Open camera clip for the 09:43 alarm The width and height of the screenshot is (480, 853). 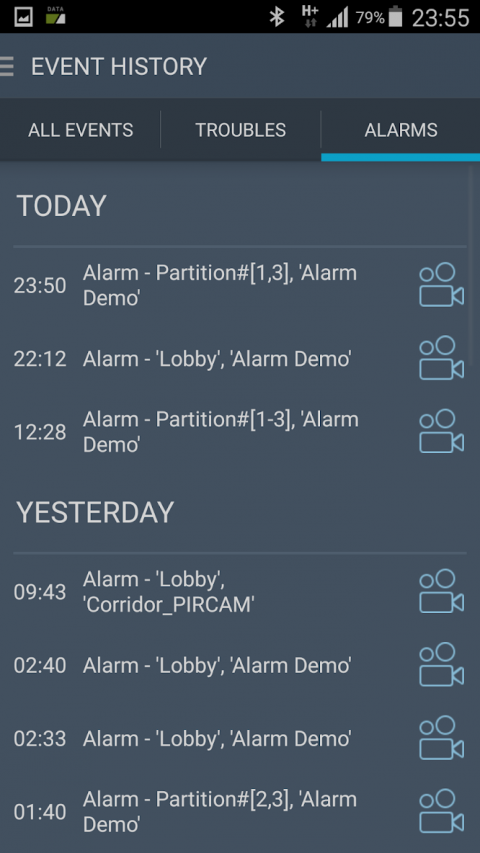(x=441, y=591)
